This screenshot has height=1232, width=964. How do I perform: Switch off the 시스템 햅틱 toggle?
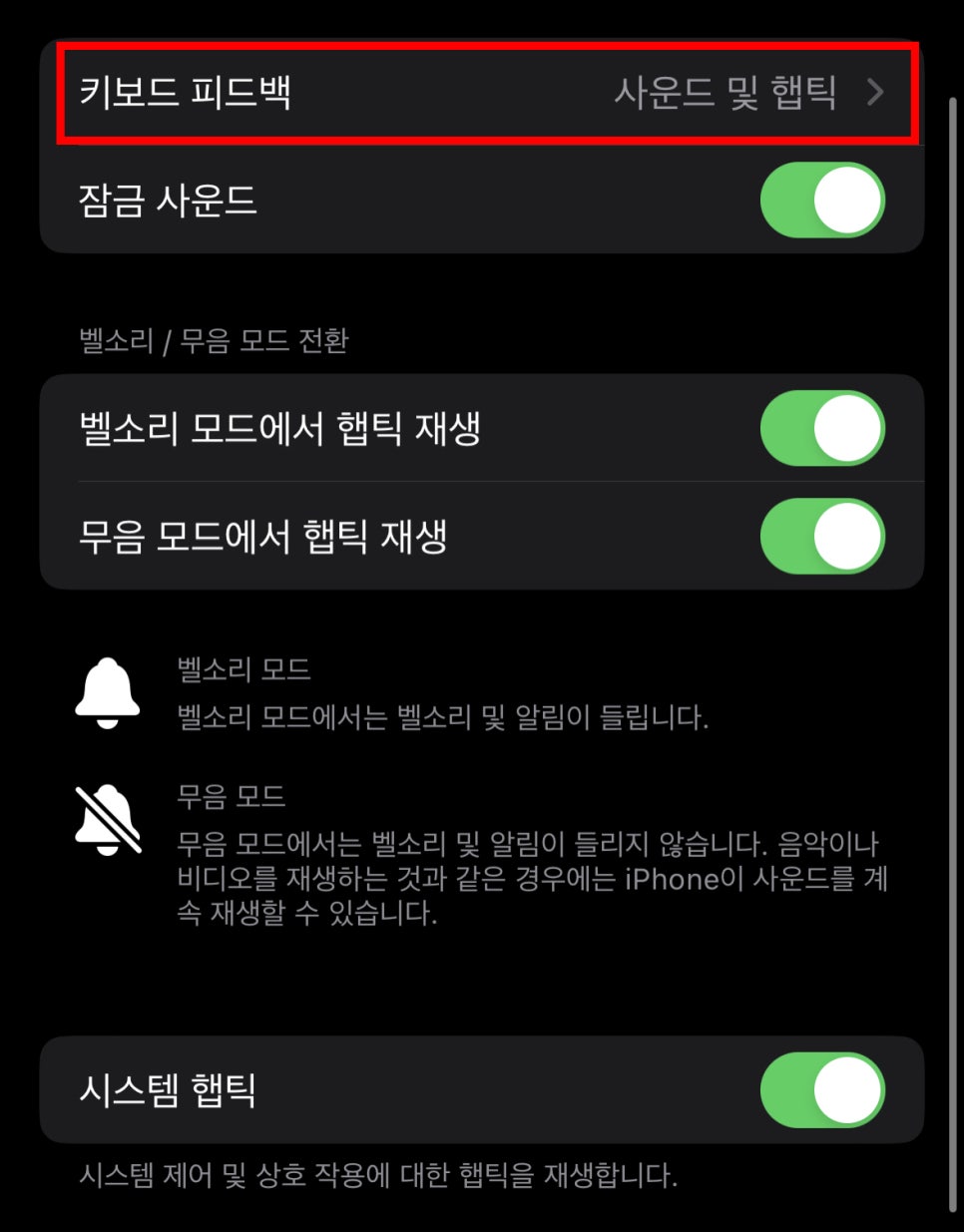point(822,1090)
